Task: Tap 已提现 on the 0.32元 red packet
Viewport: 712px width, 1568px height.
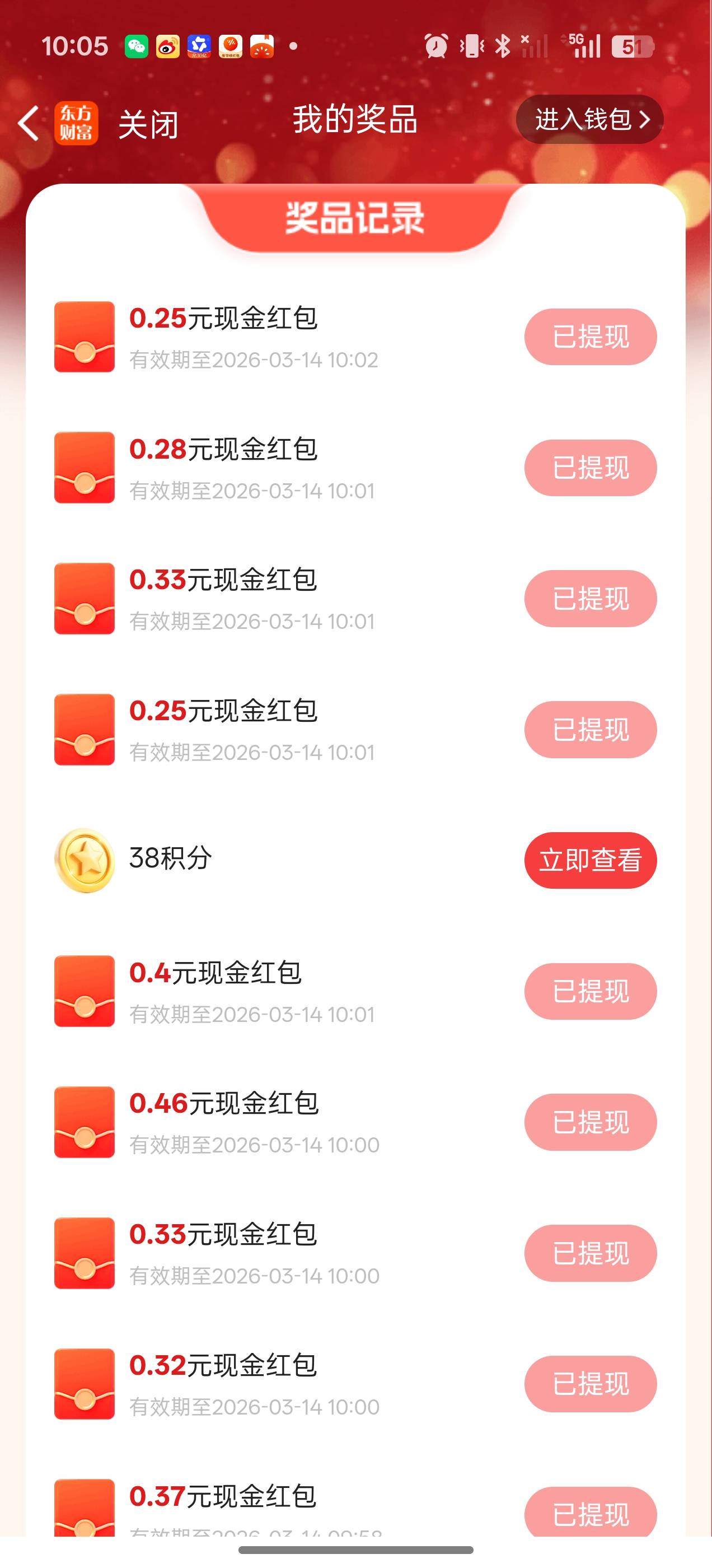Action: pos(591,1384)
